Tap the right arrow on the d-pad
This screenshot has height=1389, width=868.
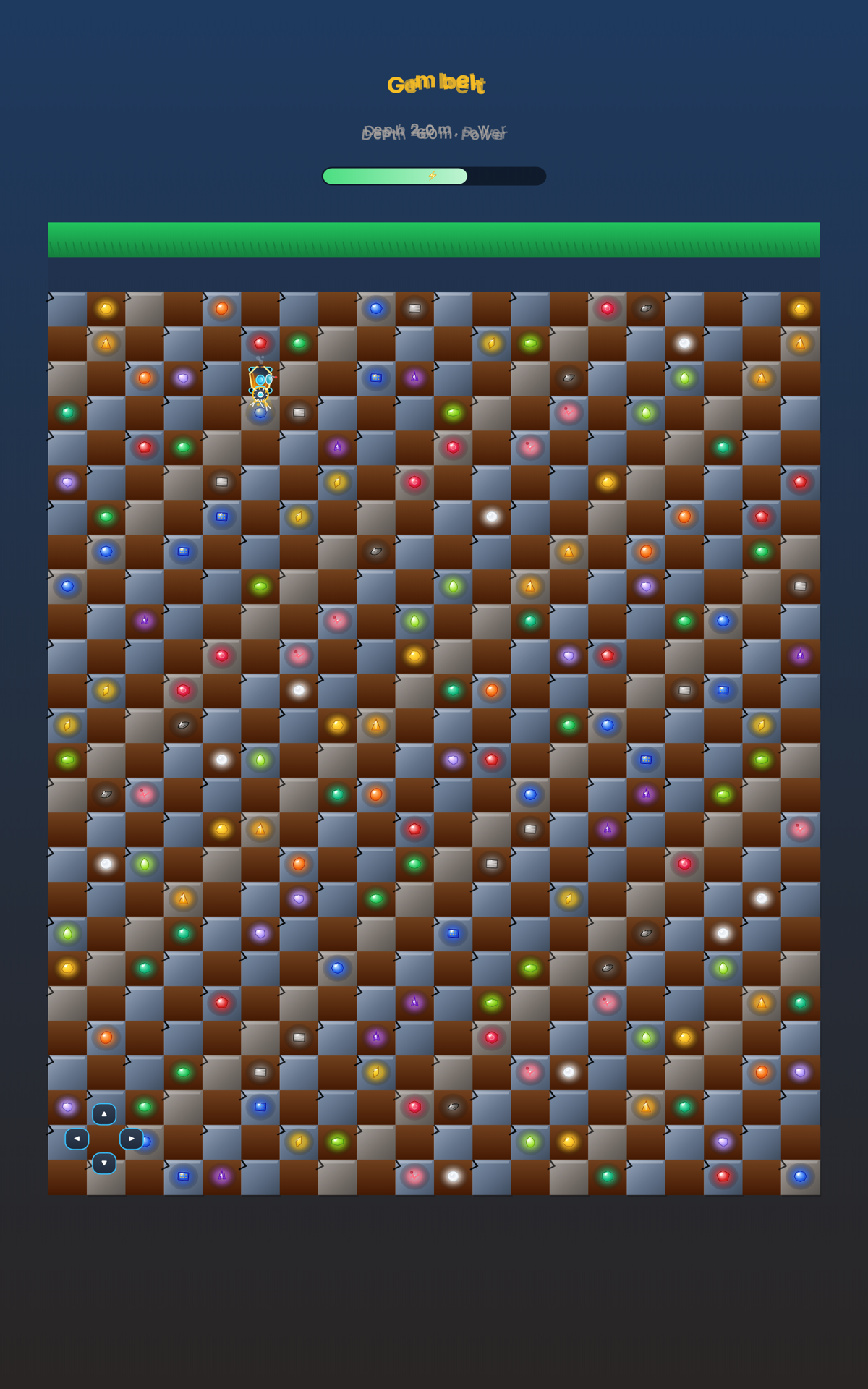pos(131,1139)
